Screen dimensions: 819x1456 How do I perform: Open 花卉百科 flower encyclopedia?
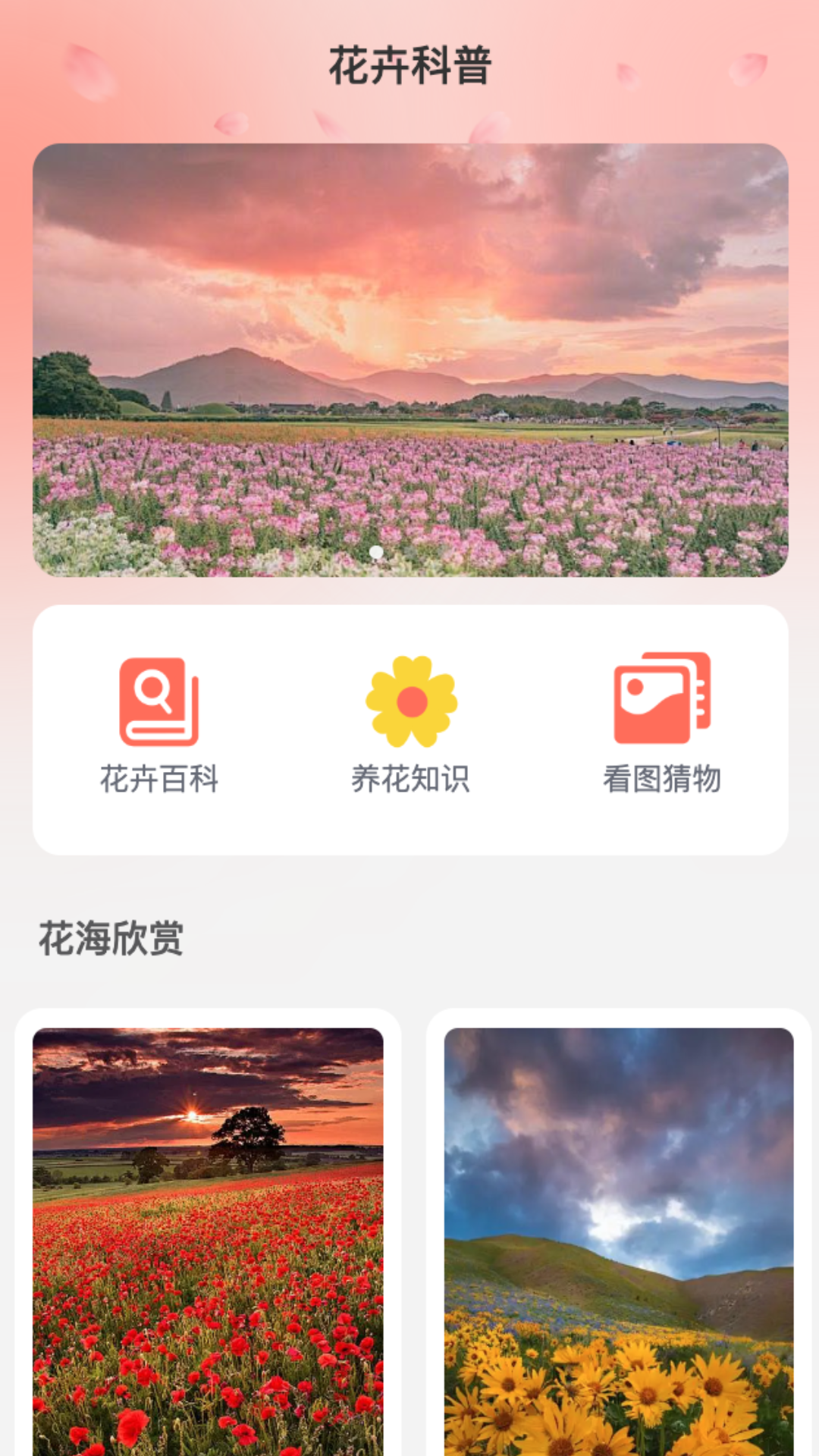159,724
